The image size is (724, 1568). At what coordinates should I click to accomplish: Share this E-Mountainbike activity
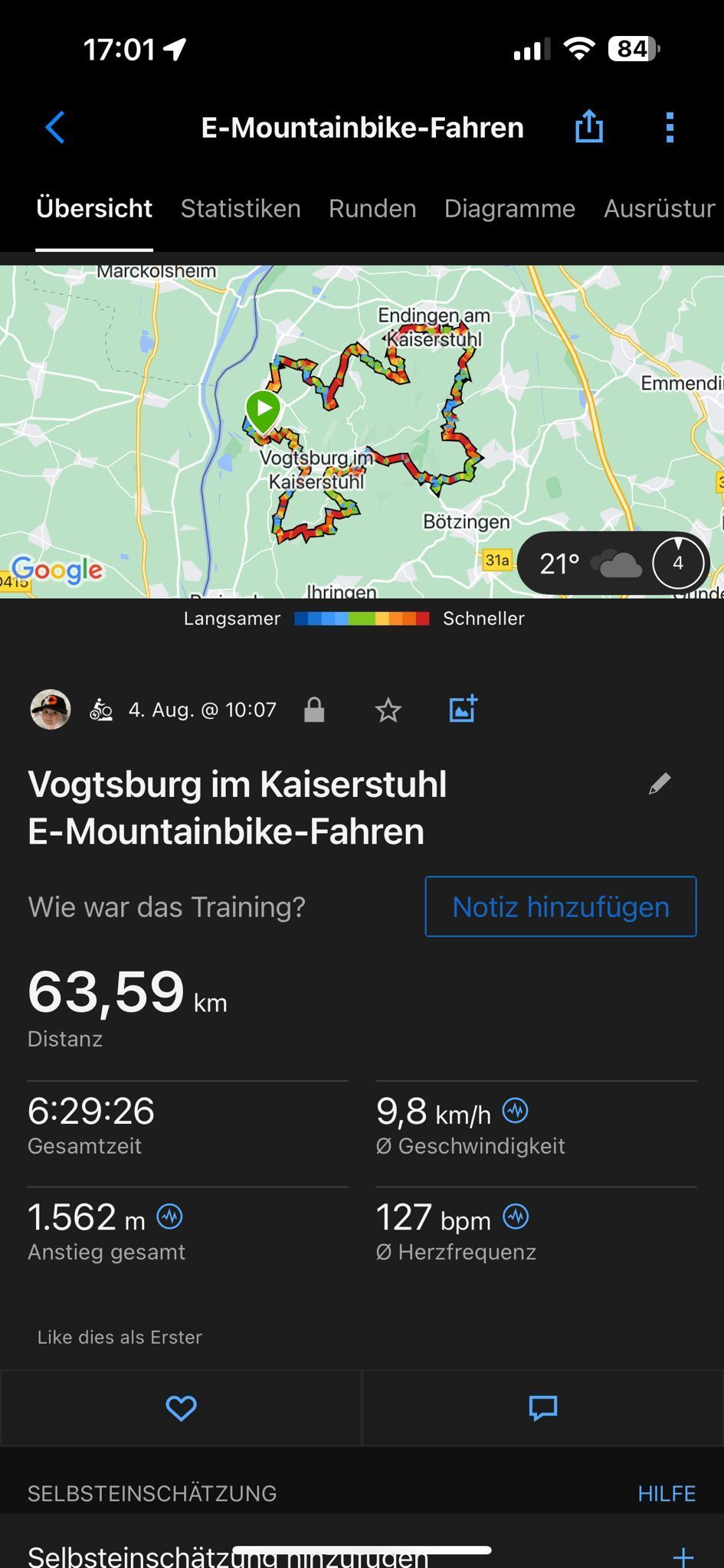point(589,126)
